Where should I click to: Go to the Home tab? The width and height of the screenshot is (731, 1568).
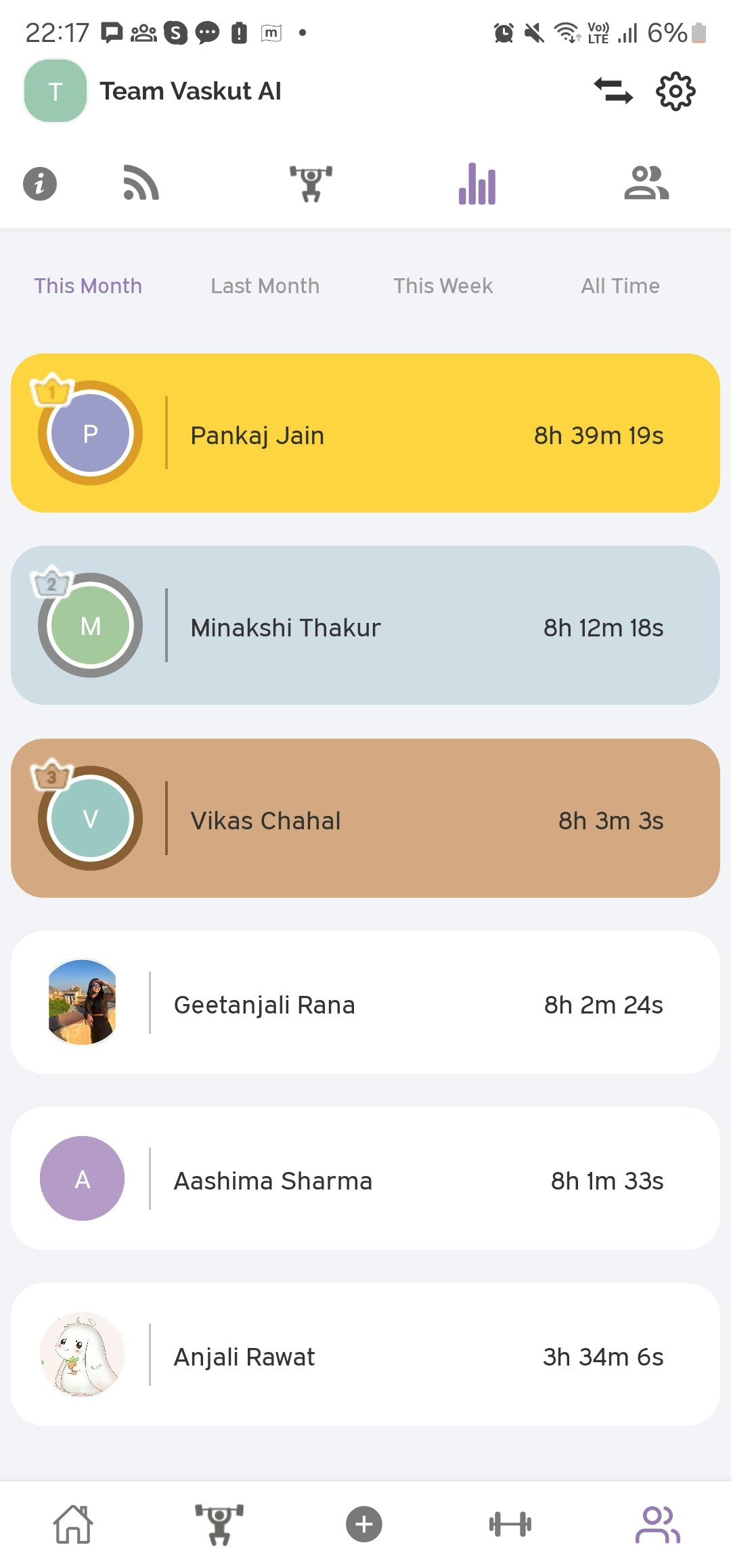pyautogui.click(x=73, y=1525)
